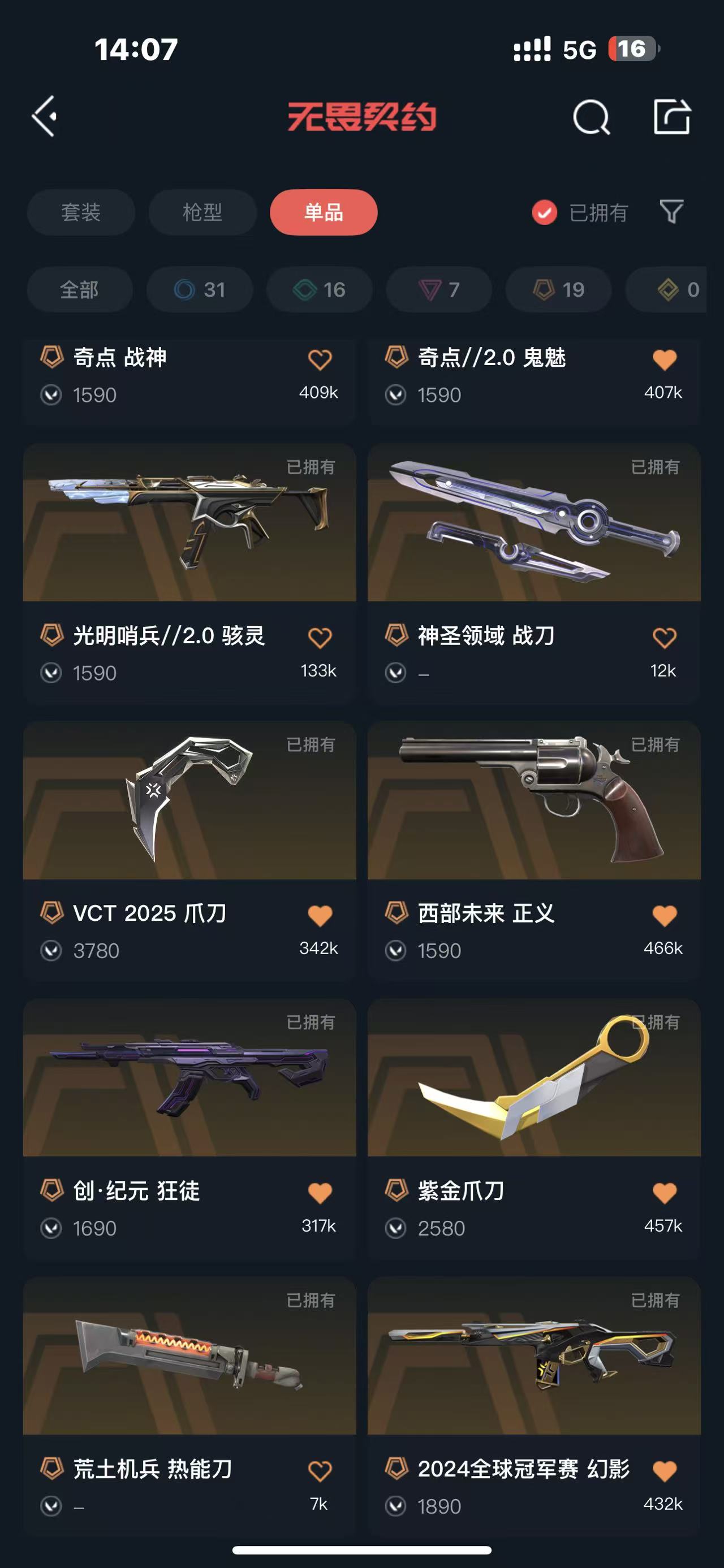Filter by the tier chip showing 7

pyautogui.click(x=438, y=290)
